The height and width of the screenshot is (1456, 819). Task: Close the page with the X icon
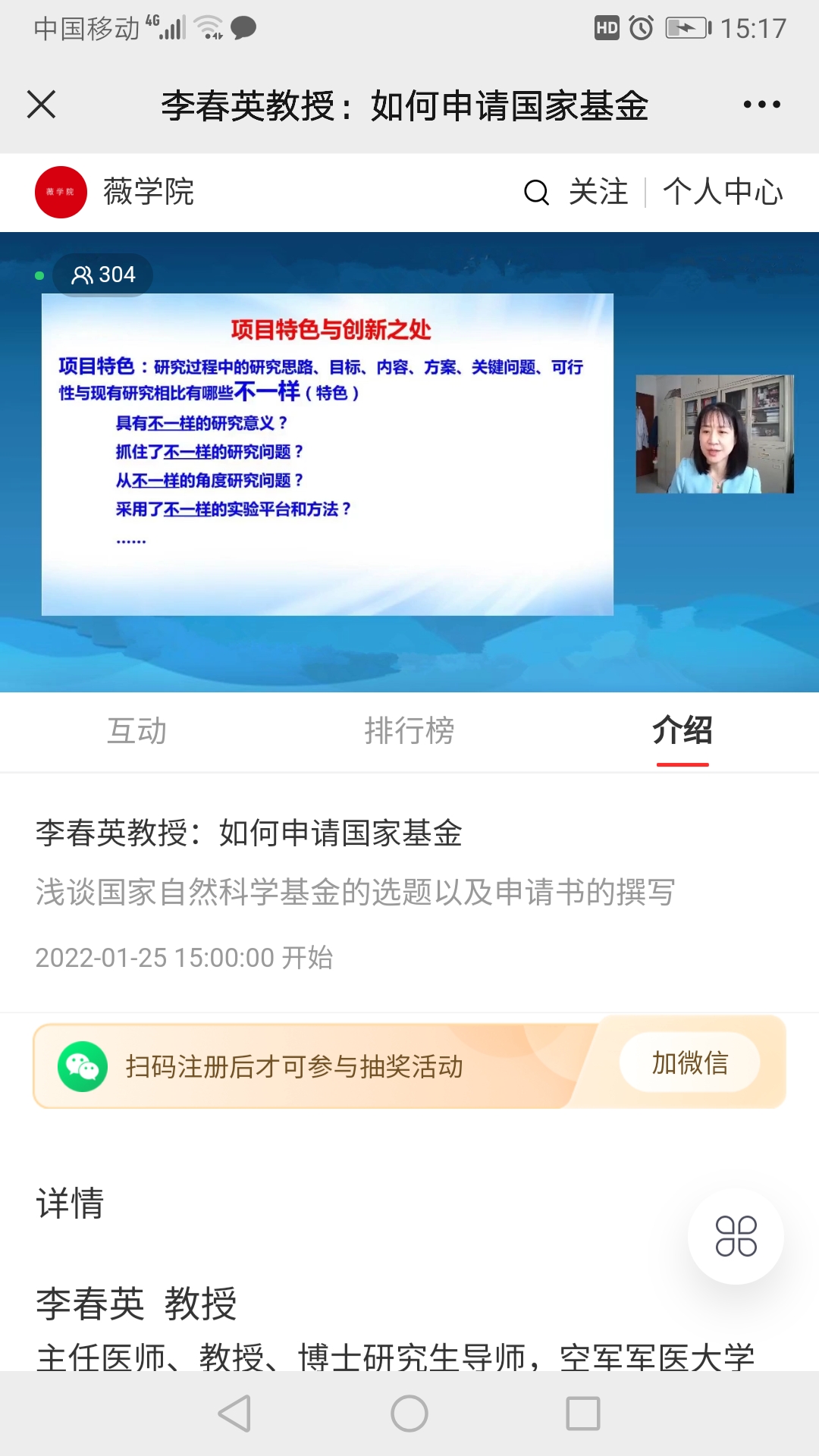pyautogui.click(x=42, y=105)
